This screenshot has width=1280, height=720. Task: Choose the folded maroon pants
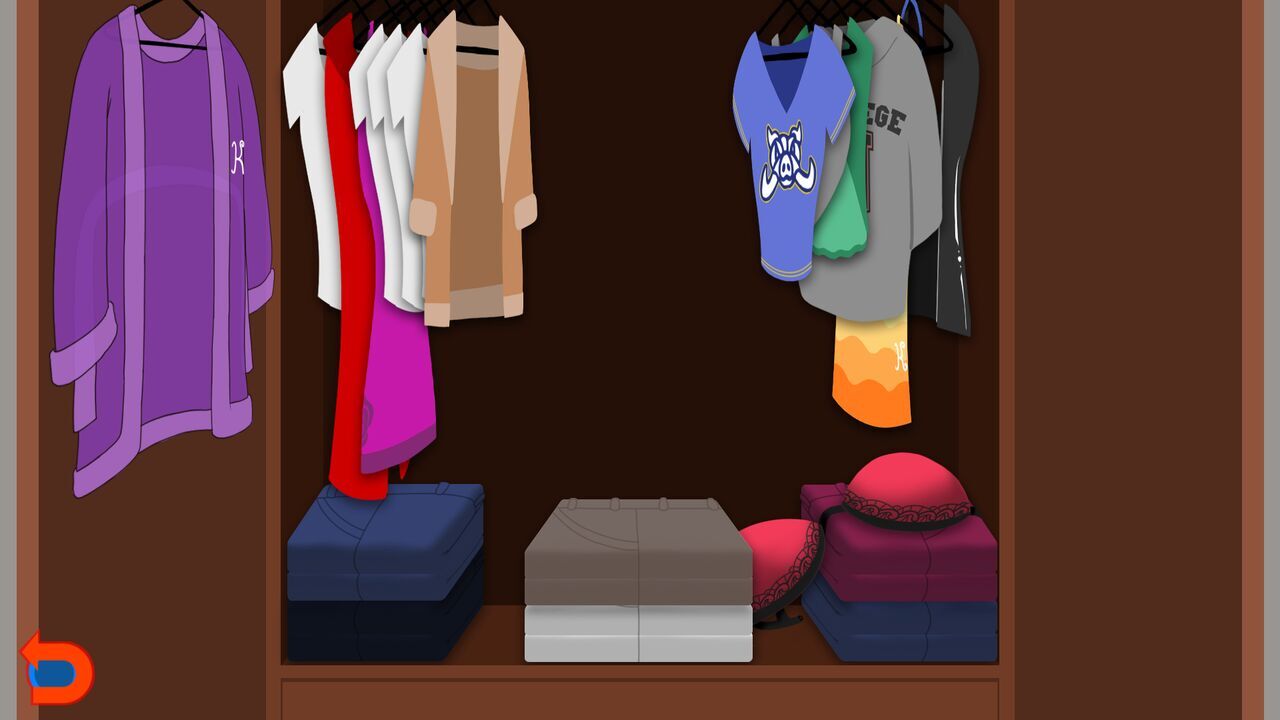(x=910, y=560)
